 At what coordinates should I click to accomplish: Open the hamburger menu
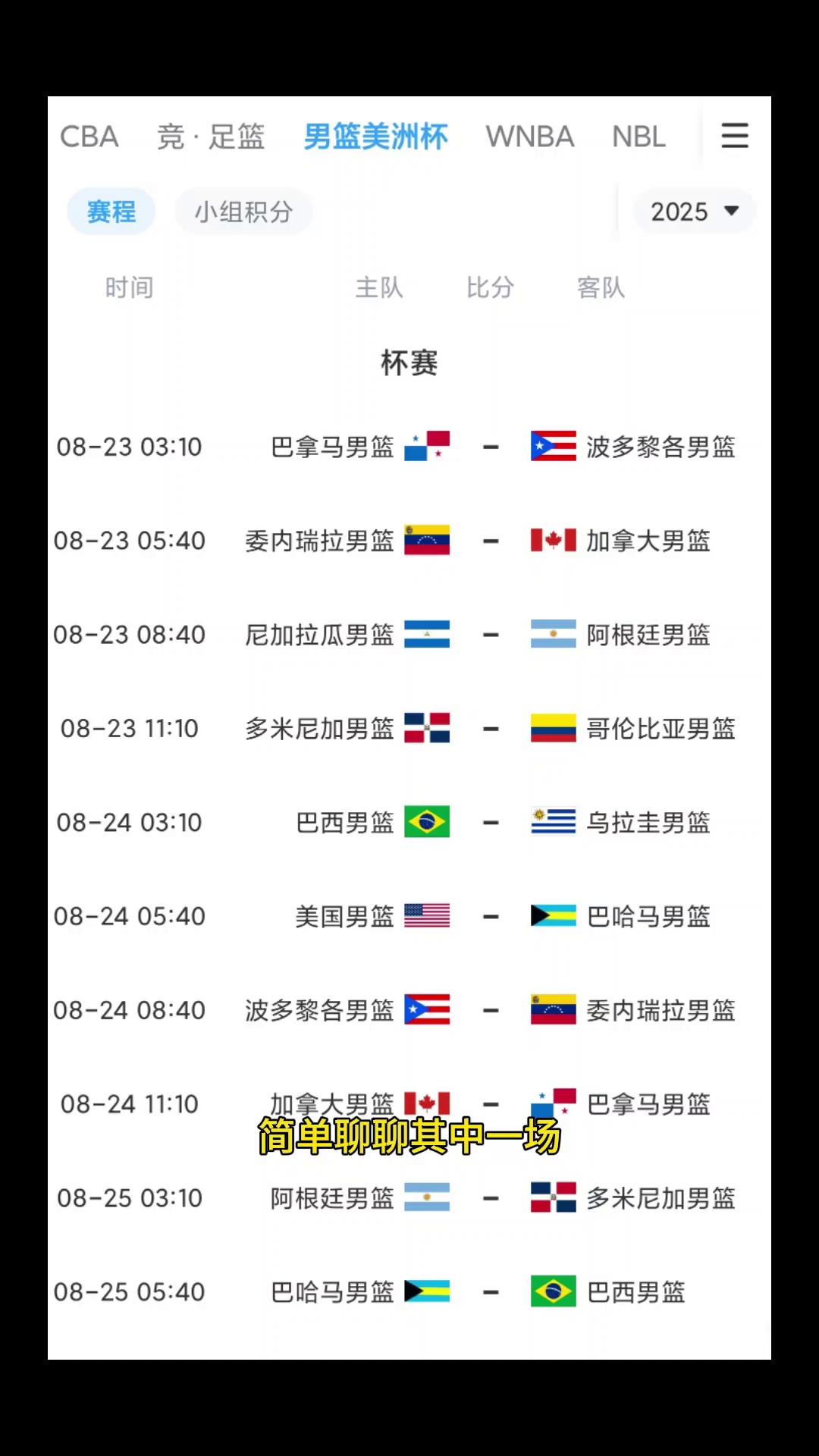733,136
